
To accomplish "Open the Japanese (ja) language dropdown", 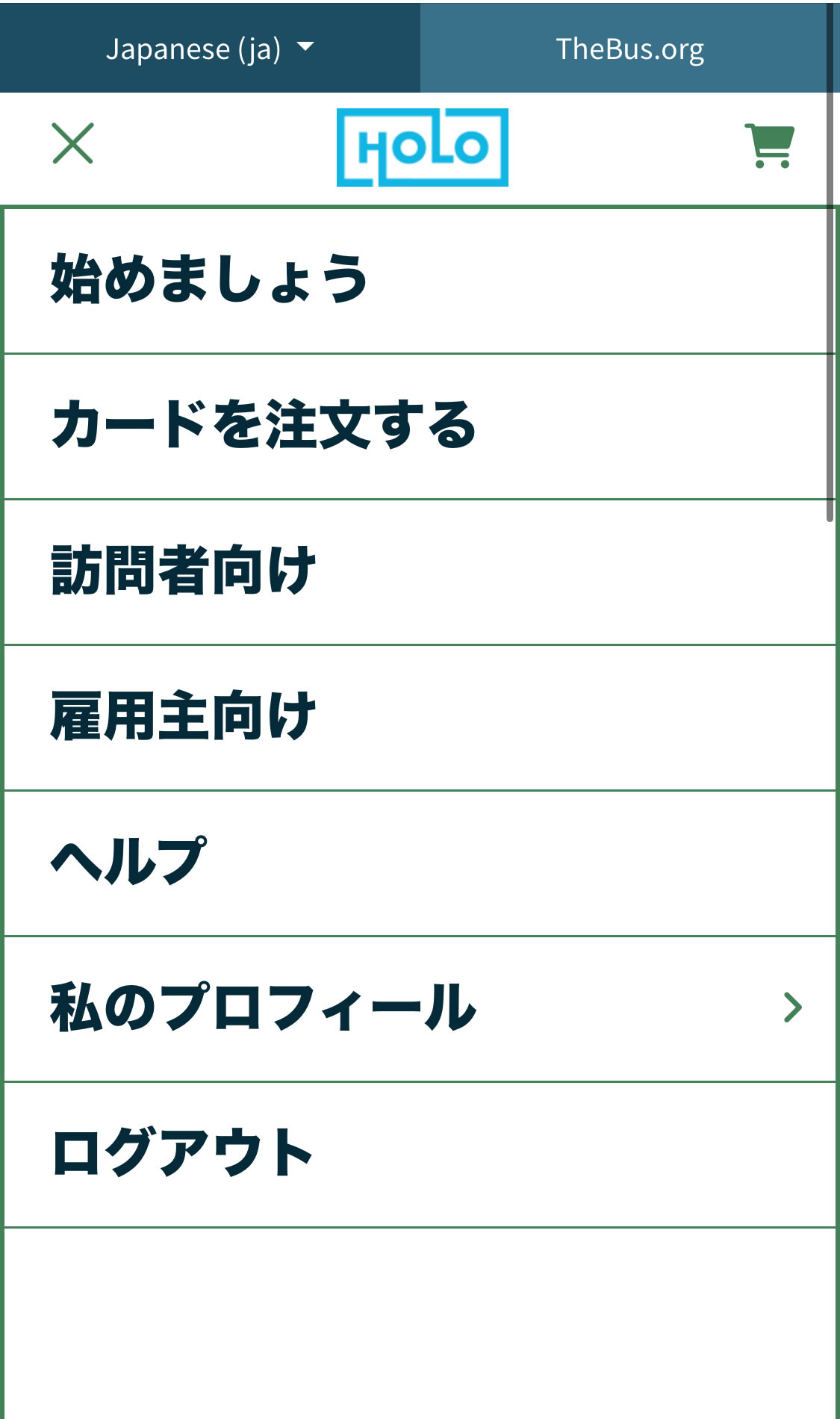I will pyautogui.click(x=210, y=49).
